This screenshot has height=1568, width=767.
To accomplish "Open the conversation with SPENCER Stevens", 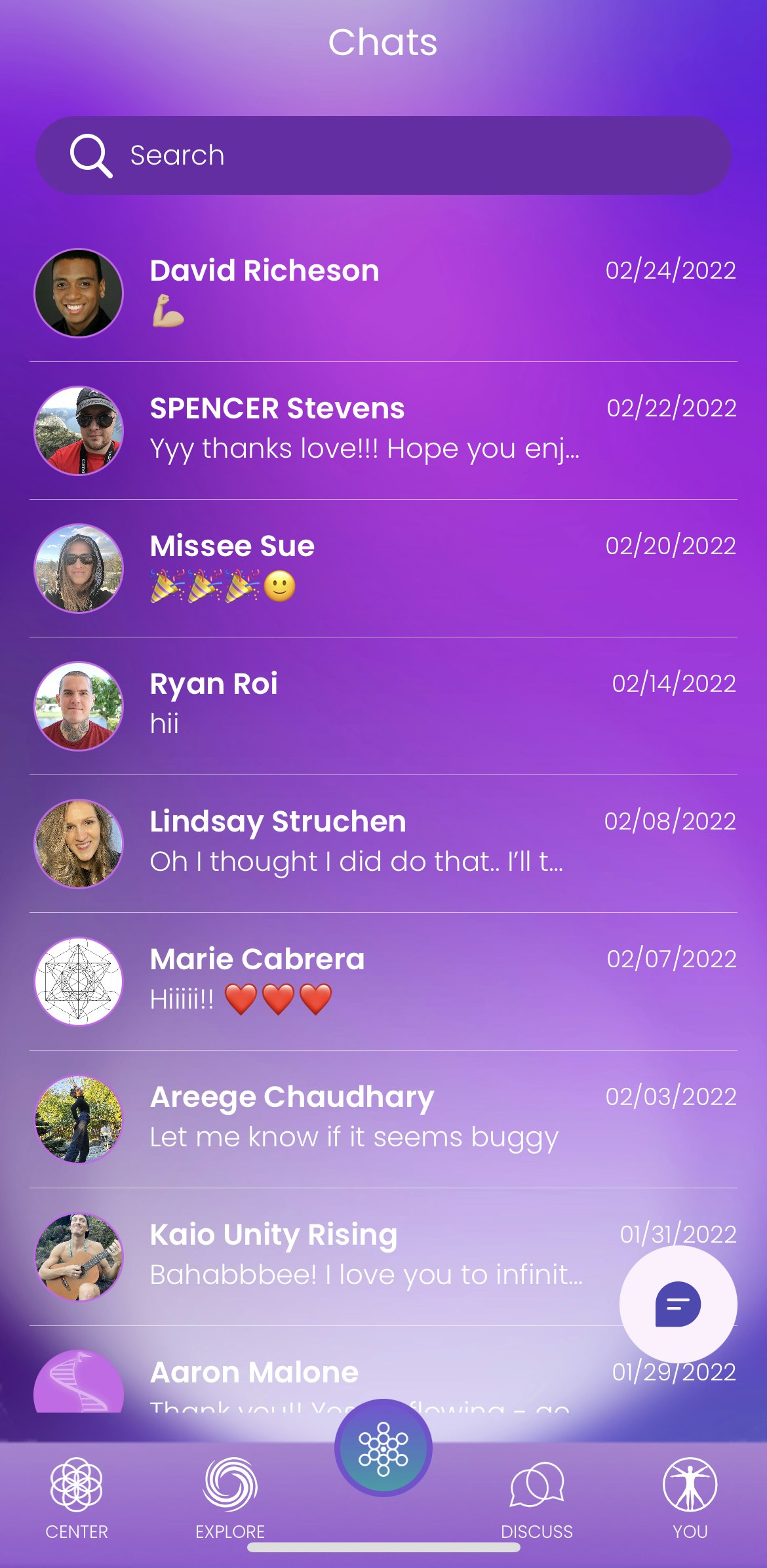I will 383,430.
